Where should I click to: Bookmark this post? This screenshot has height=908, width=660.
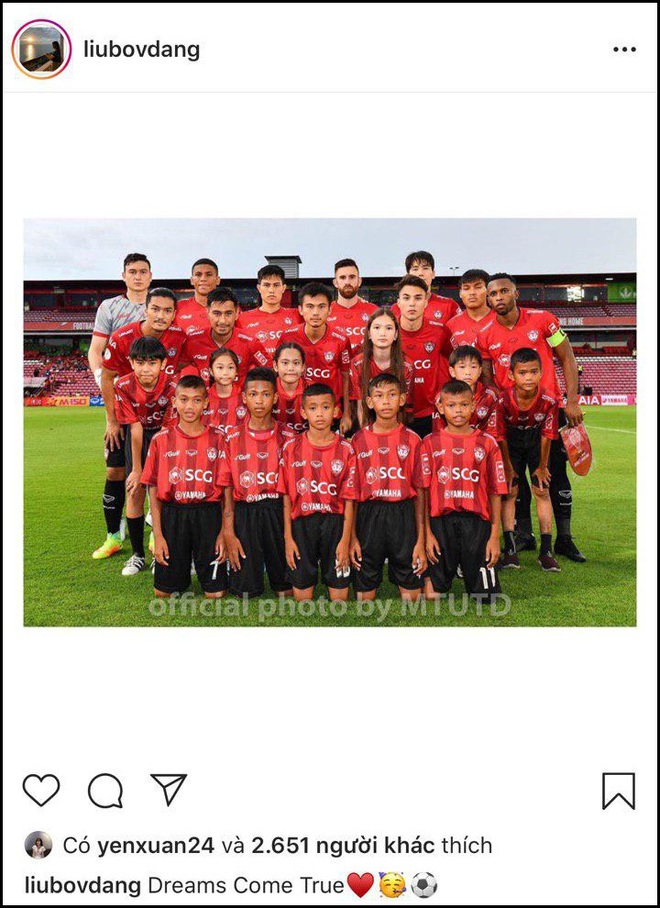618,790
